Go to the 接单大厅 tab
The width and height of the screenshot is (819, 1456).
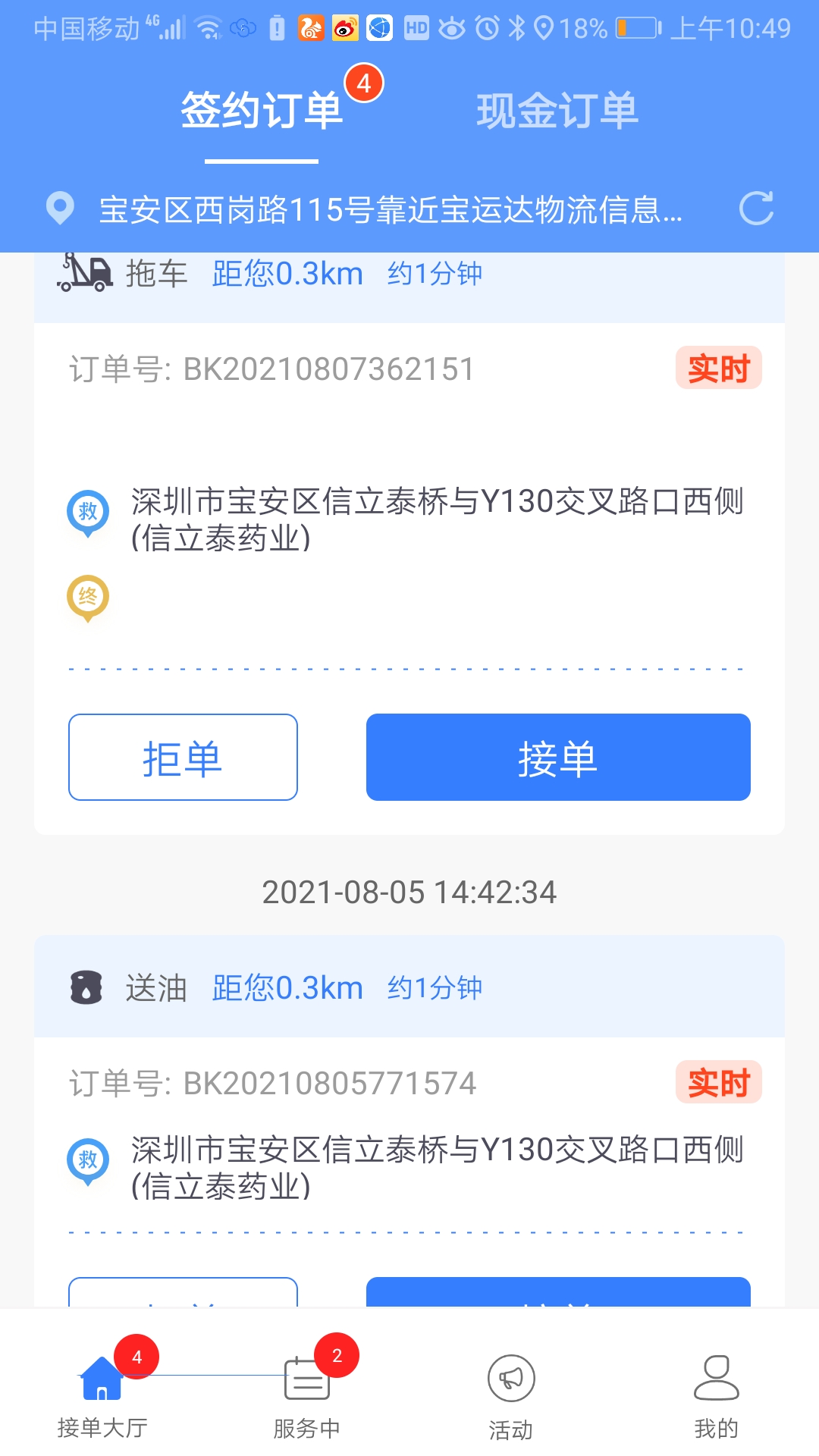pos(102,1397)
